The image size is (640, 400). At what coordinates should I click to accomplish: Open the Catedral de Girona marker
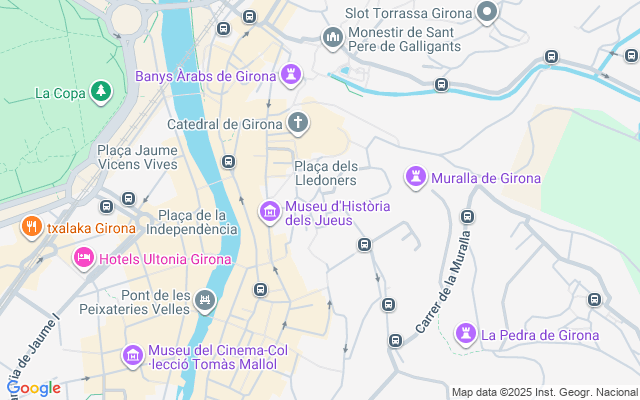(x=298, y=124)
